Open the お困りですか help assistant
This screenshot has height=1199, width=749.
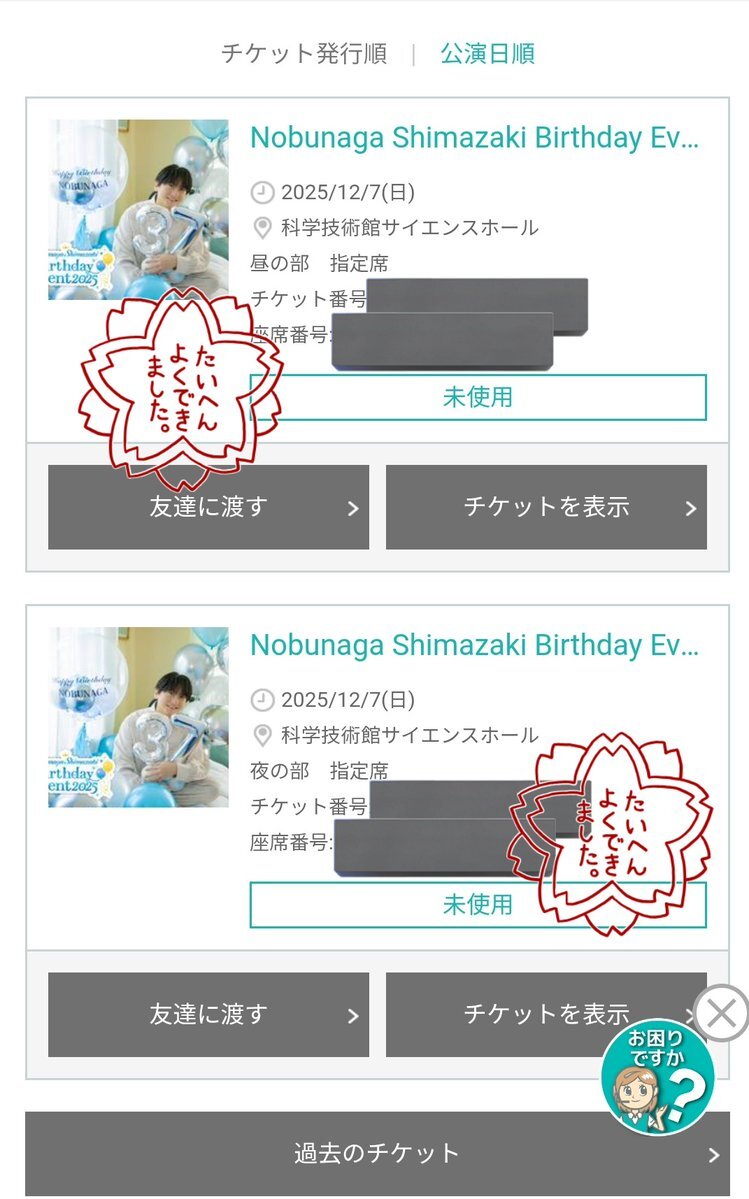pos(658,1079)
